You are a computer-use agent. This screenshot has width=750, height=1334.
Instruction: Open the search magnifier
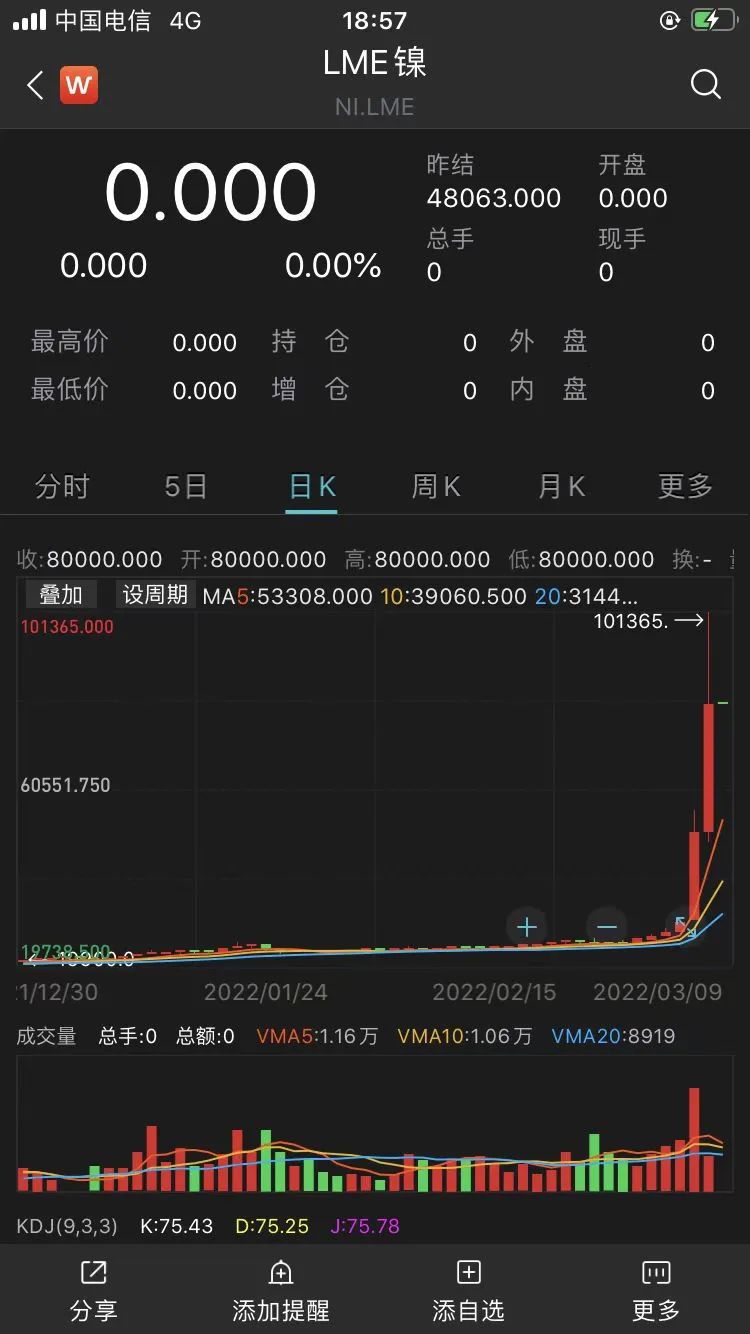(x=706, y=85)
